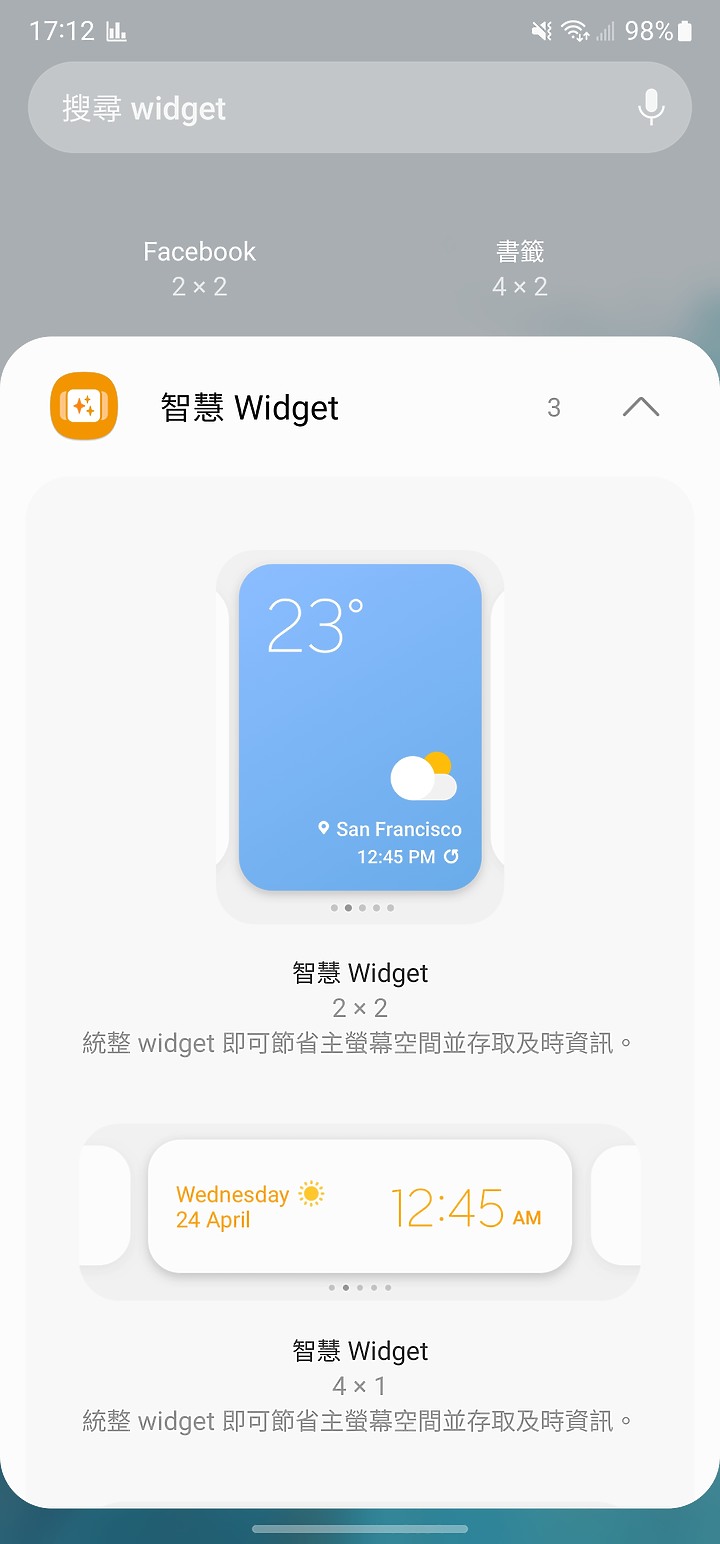Tap the page dots under the 4×1 widget

coord(360,1287)
